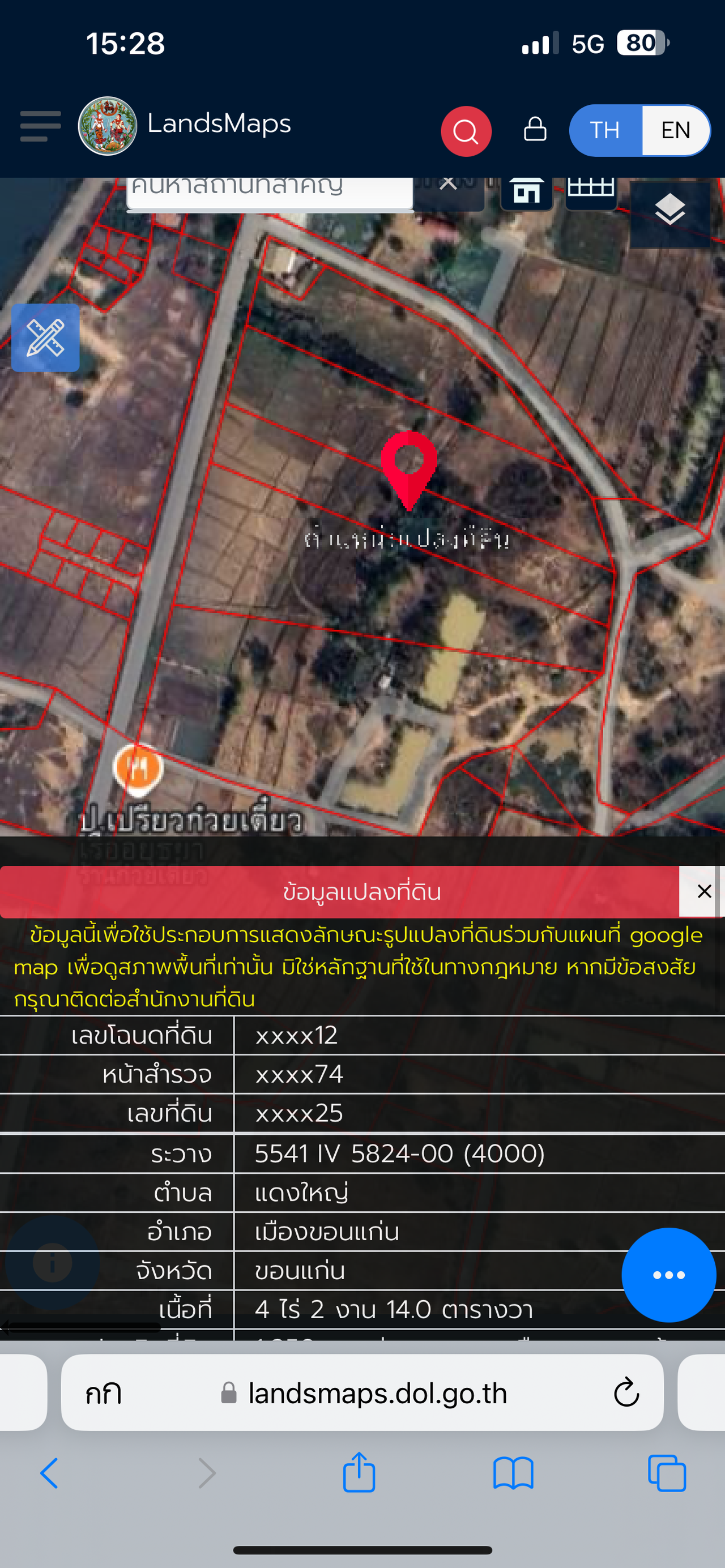Tap the building icon on map toolbar
725x1568 pixels.
527,191
